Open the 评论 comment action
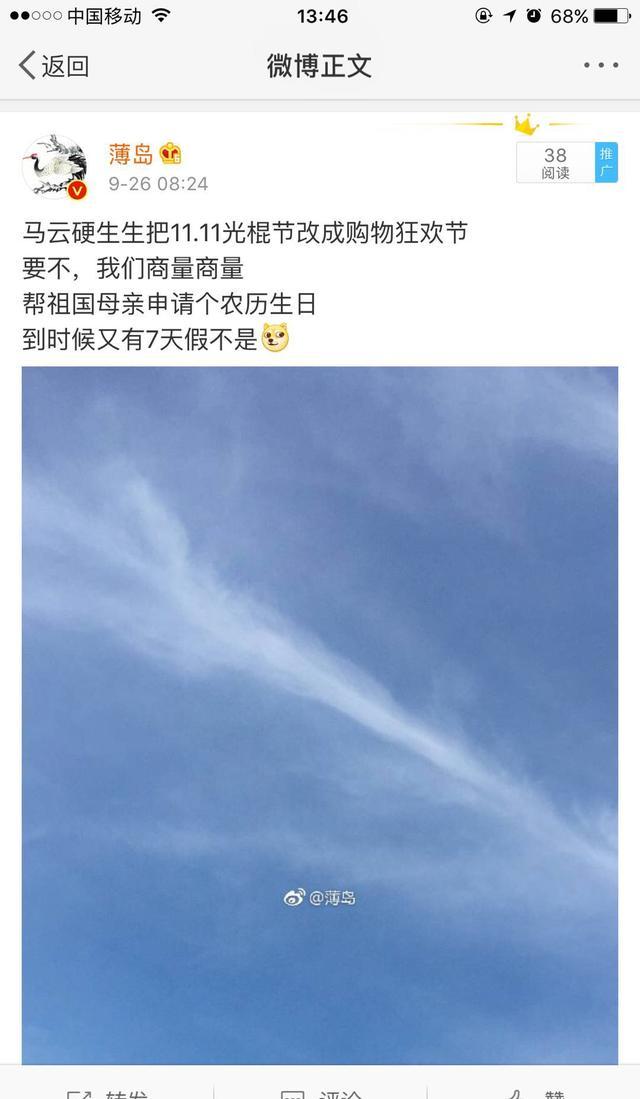The height and width of the screenshot is (1099, 640). (320, 1092)
